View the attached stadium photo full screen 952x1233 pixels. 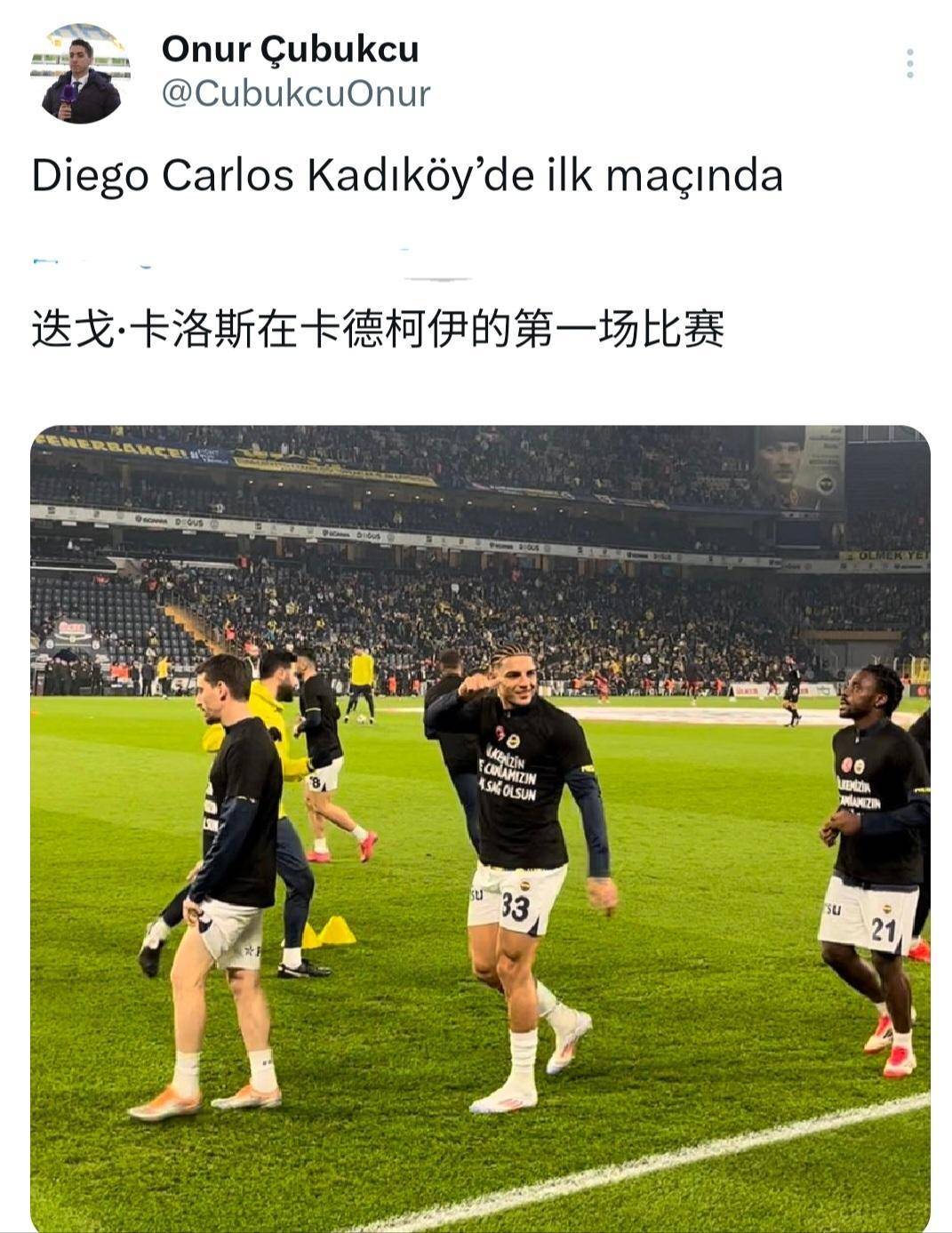click(480, 827)
